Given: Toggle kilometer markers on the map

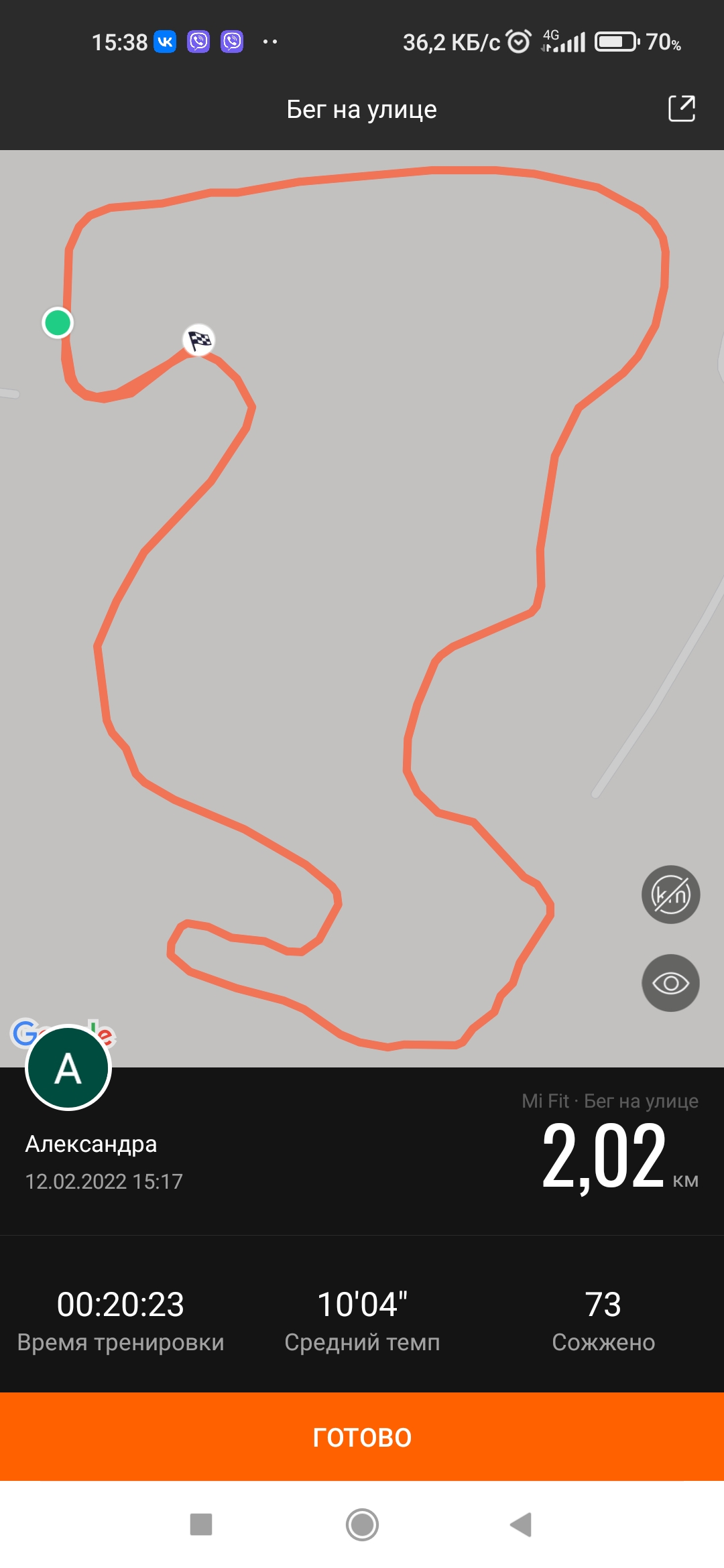Looking at the screenshot, I should click(x=670, y=895).
